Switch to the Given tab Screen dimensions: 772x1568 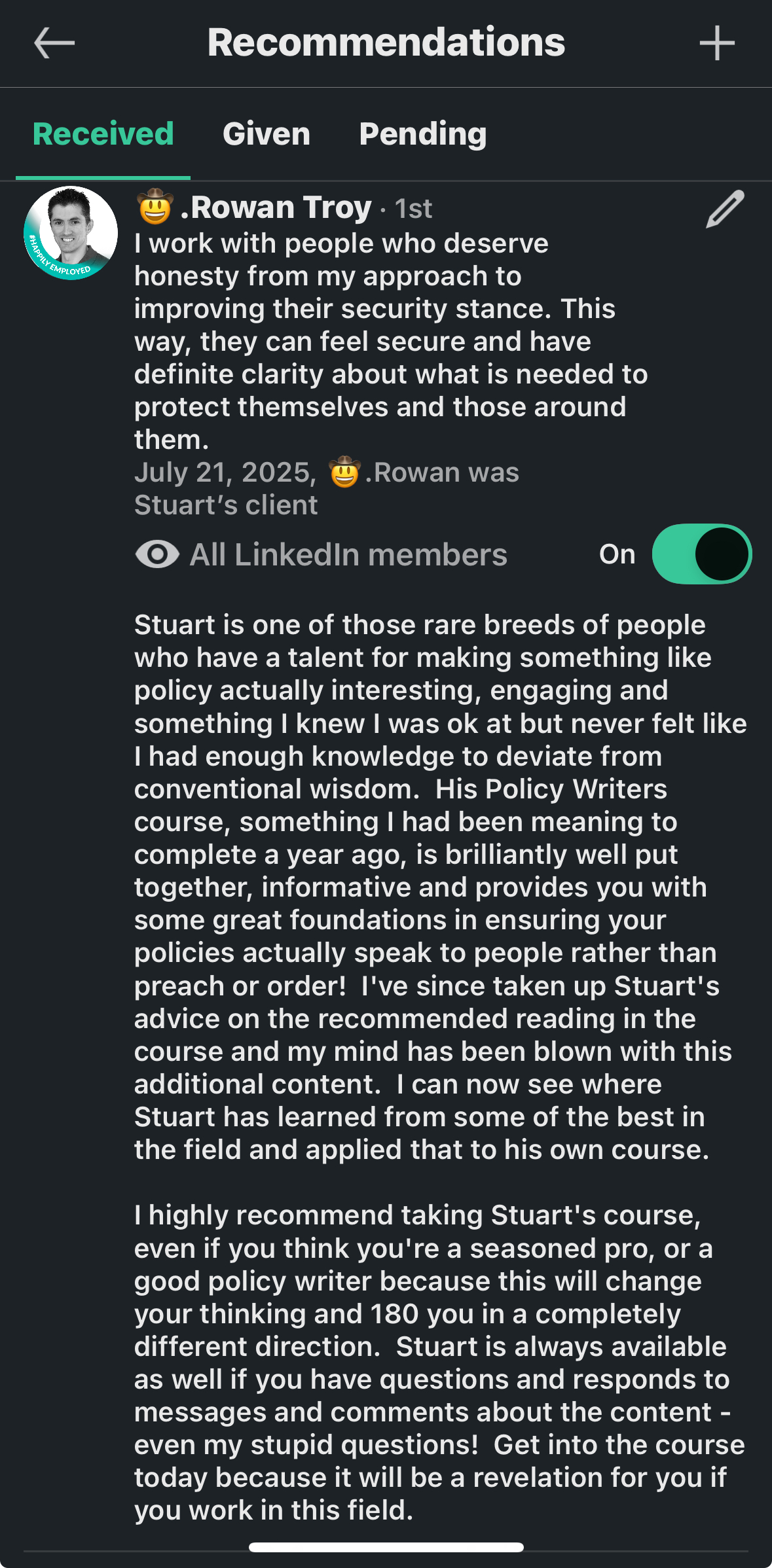coord(267,133)
